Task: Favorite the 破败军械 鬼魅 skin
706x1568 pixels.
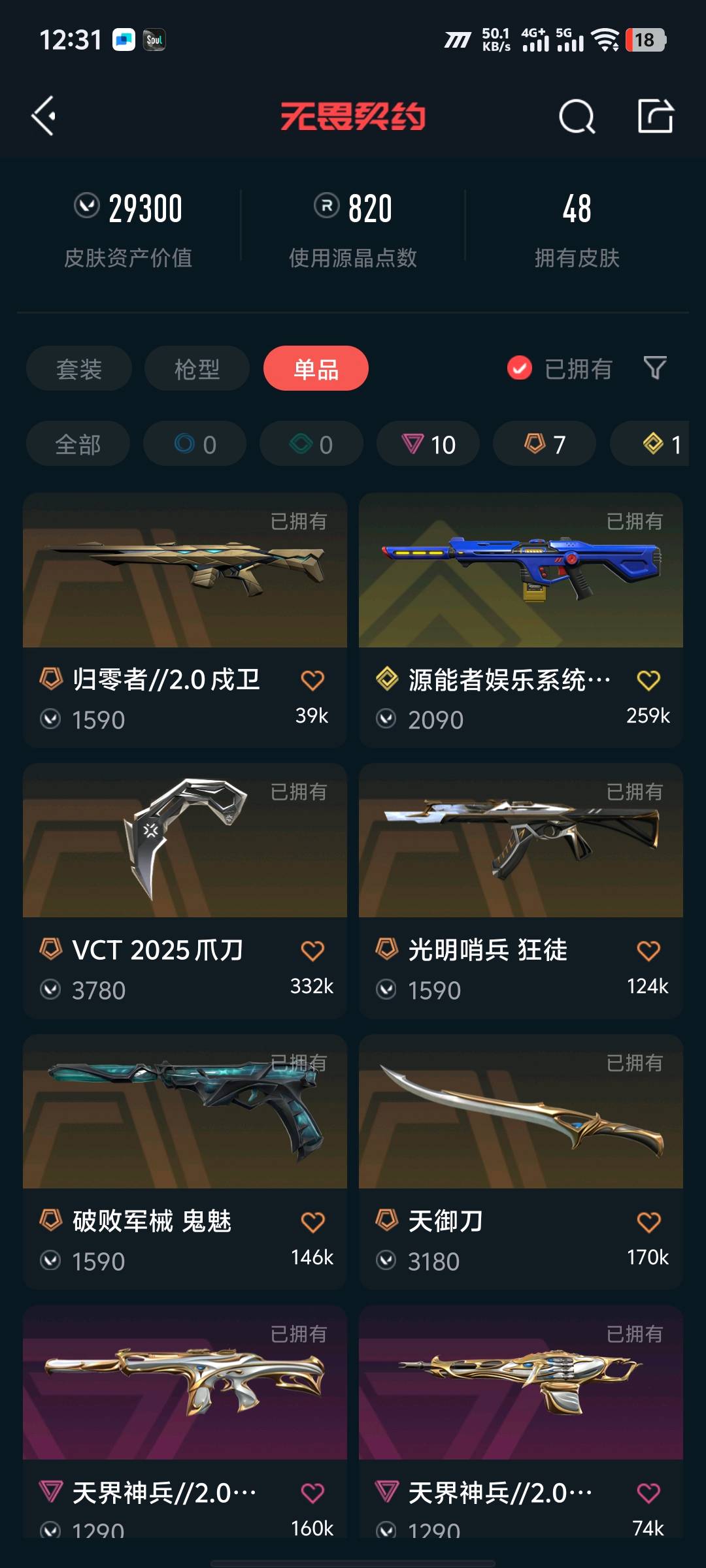Action: click(312, 1222)
